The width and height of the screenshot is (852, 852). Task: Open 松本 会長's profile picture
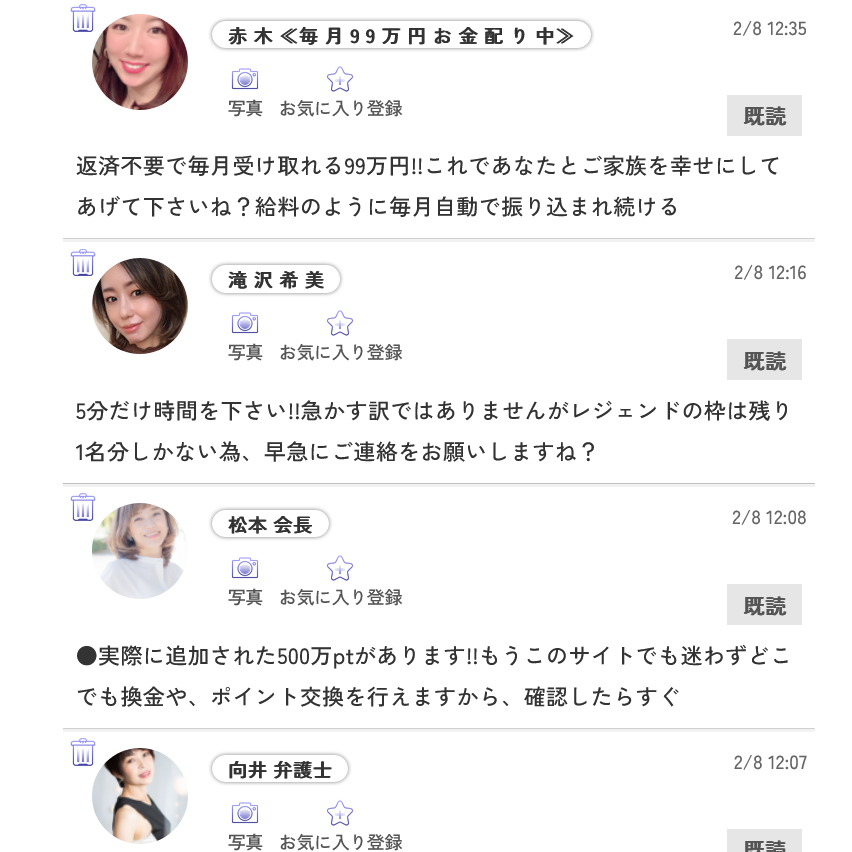(139, 551)
